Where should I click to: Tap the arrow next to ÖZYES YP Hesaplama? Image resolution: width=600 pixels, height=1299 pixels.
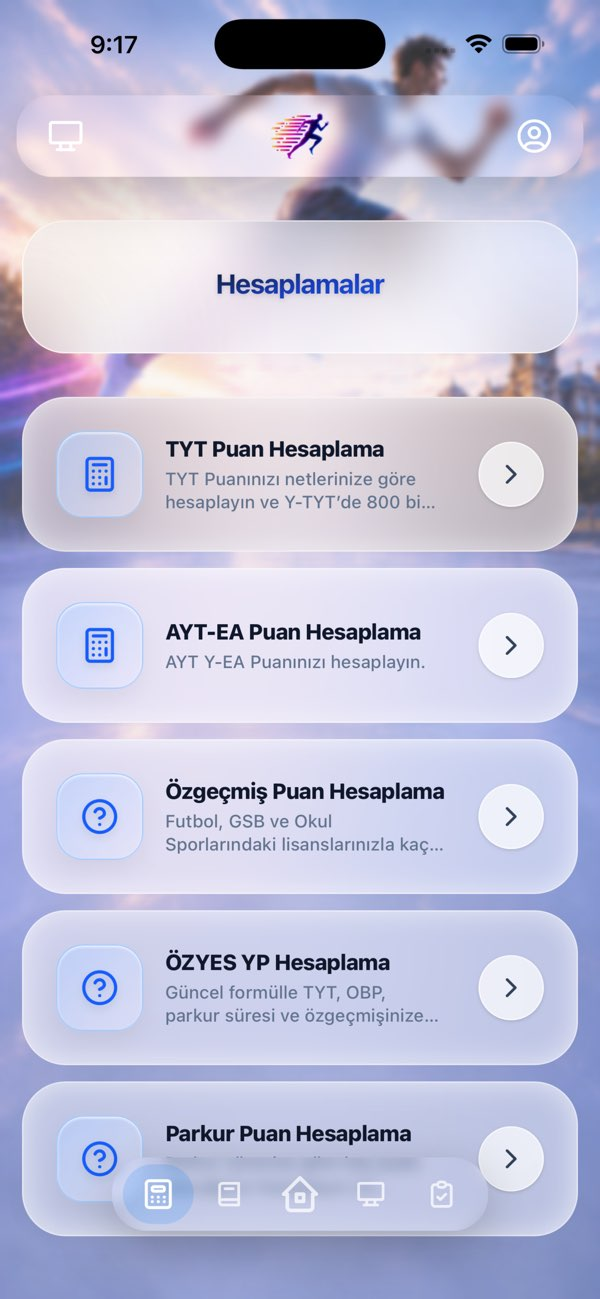(511, 987)
